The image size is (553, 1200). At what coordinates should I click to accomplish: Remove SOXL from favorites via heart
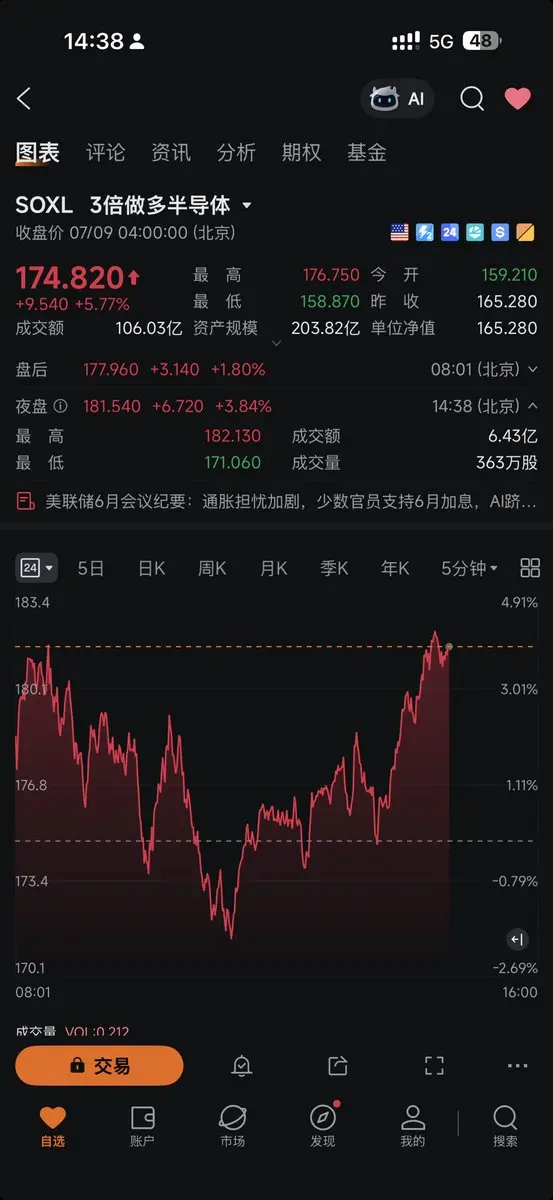[517, 98]
